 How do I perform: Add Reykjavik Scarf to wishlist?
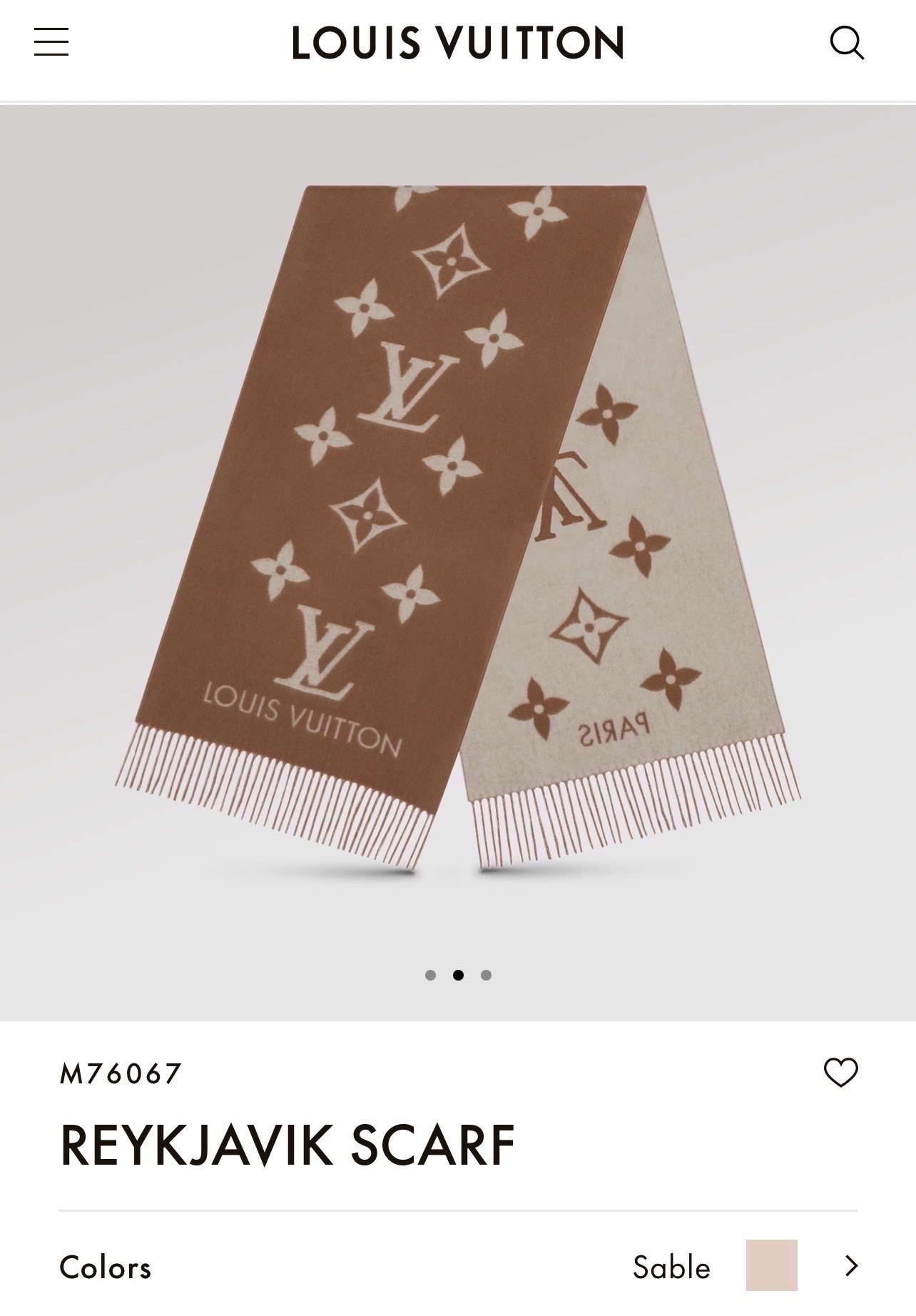tap(840, 1072)
